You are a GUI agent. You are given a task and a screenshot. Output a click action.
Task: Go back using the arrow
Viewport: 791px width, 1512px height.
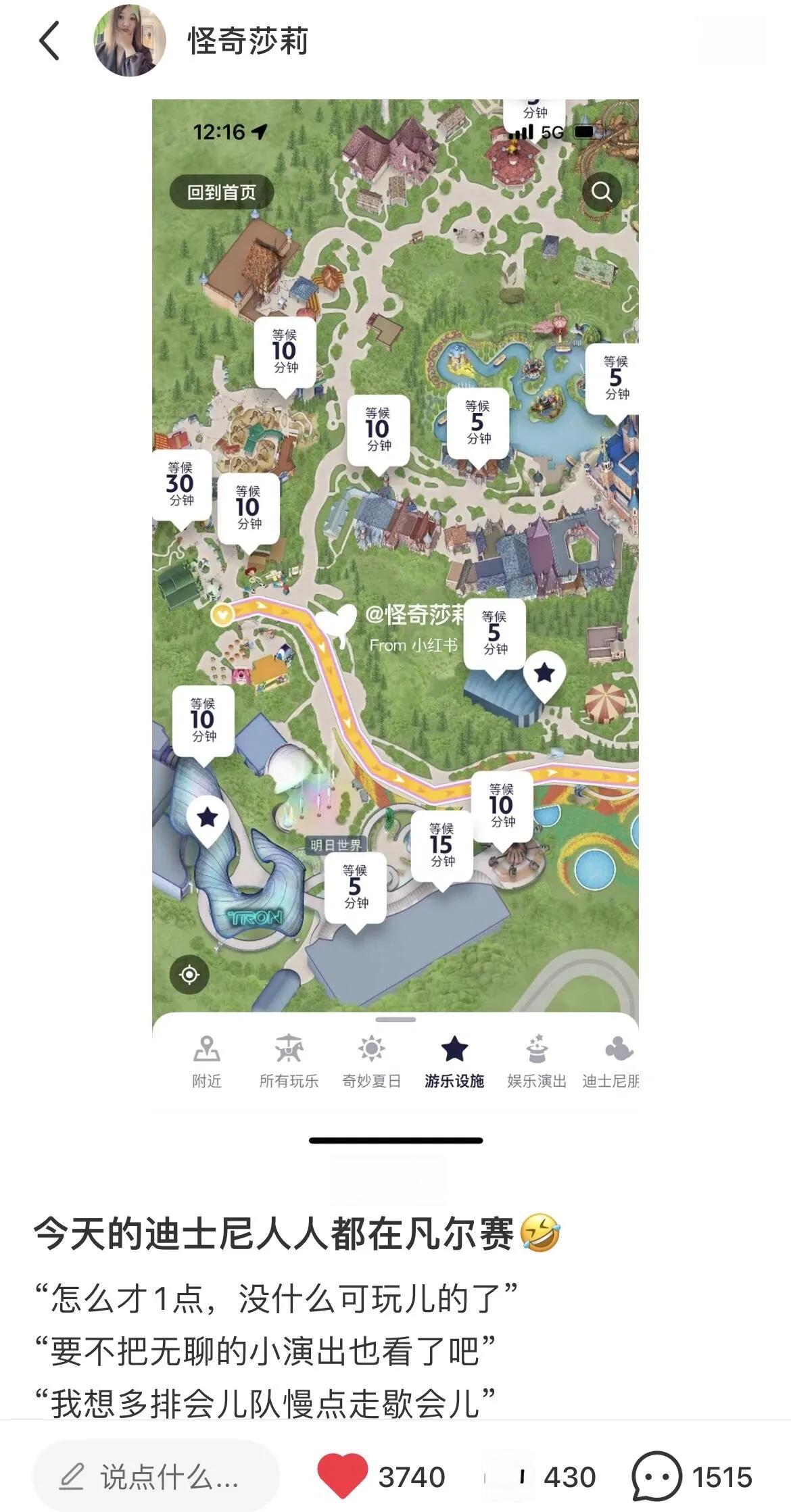point(49,41)
